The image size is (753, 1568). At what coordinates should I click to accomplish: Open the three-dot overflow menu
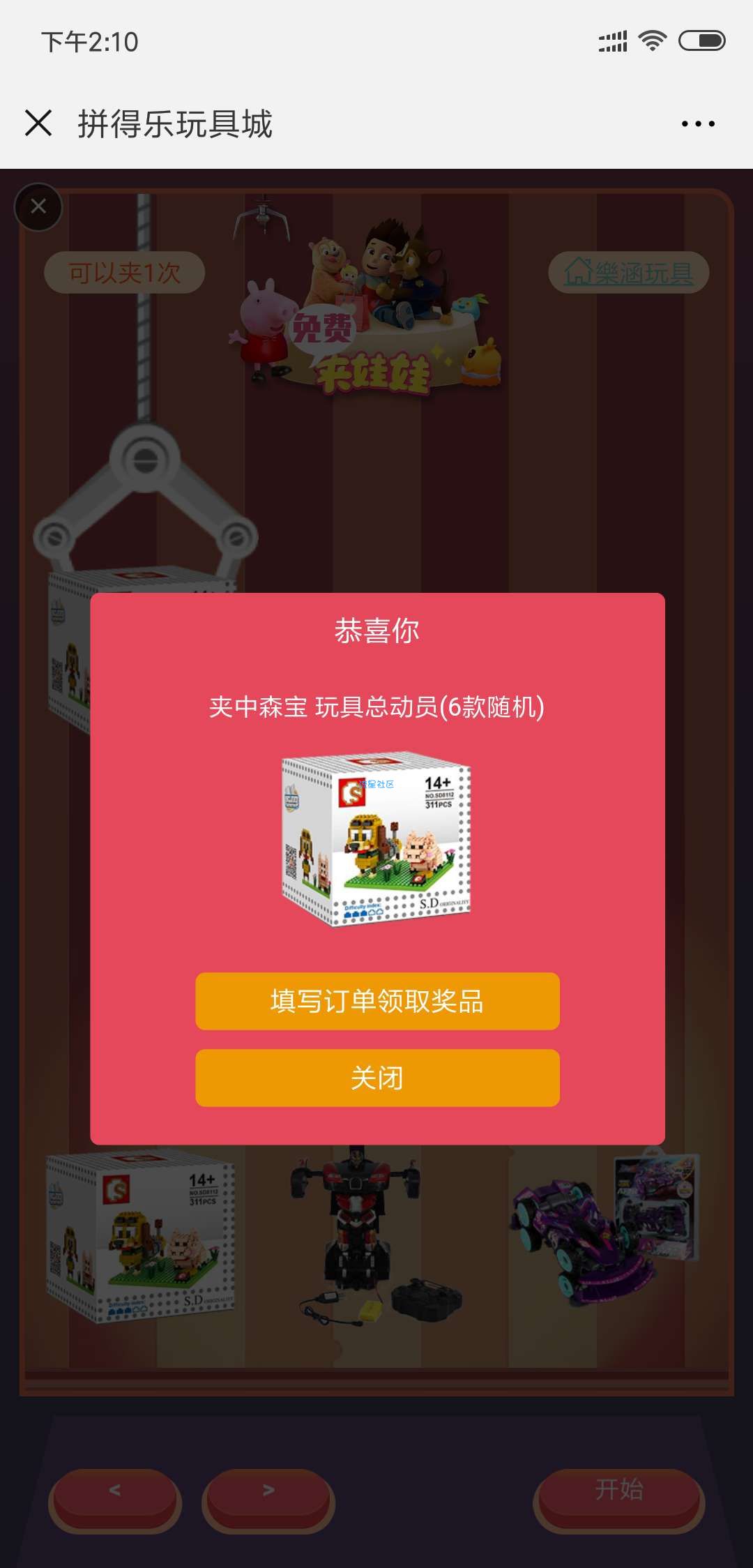pos(697,124)
